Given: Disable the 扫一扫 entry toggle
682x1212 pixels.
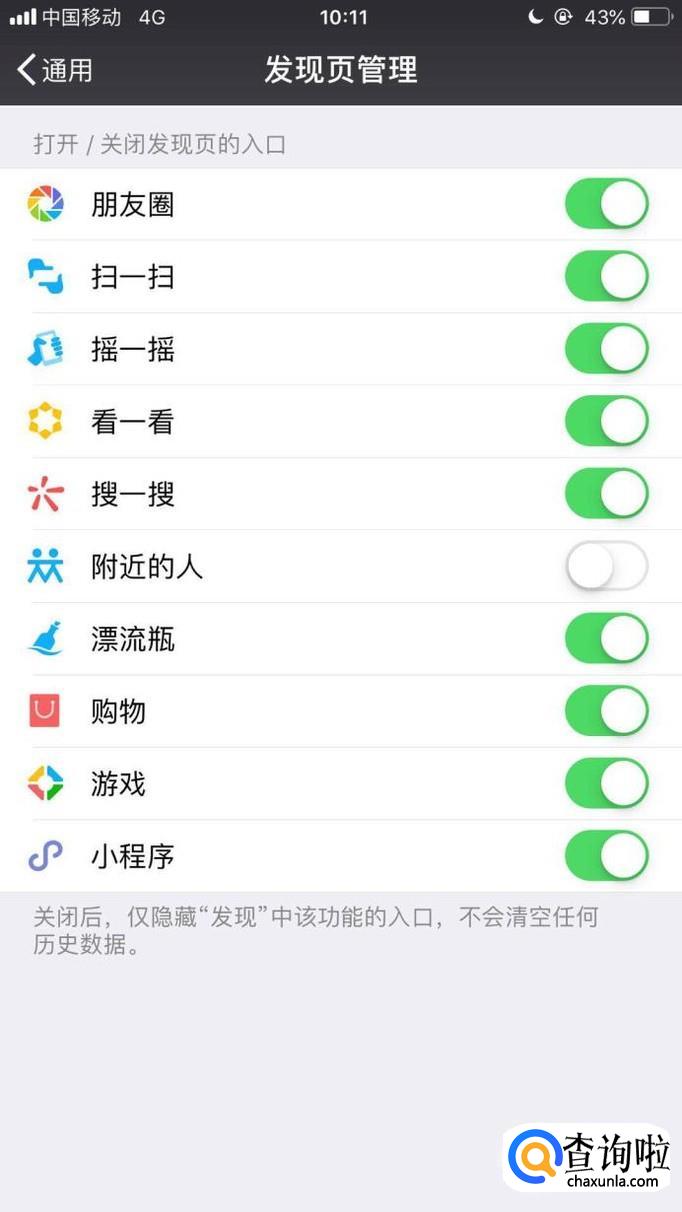Looking at the screenshot, I should (x=606, y=277).
